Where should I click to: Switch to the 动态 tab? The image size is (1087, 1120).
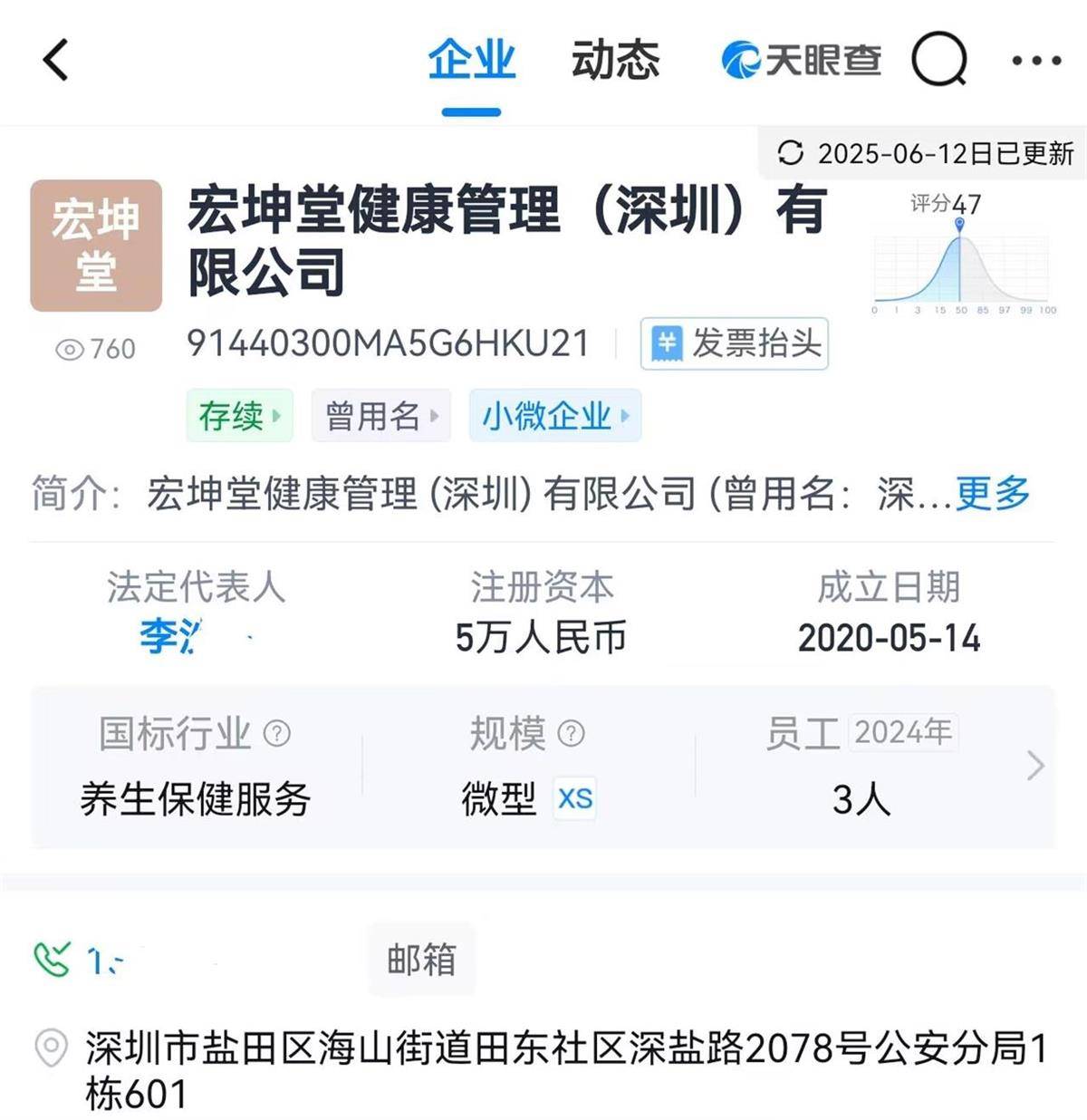[615, 61]
